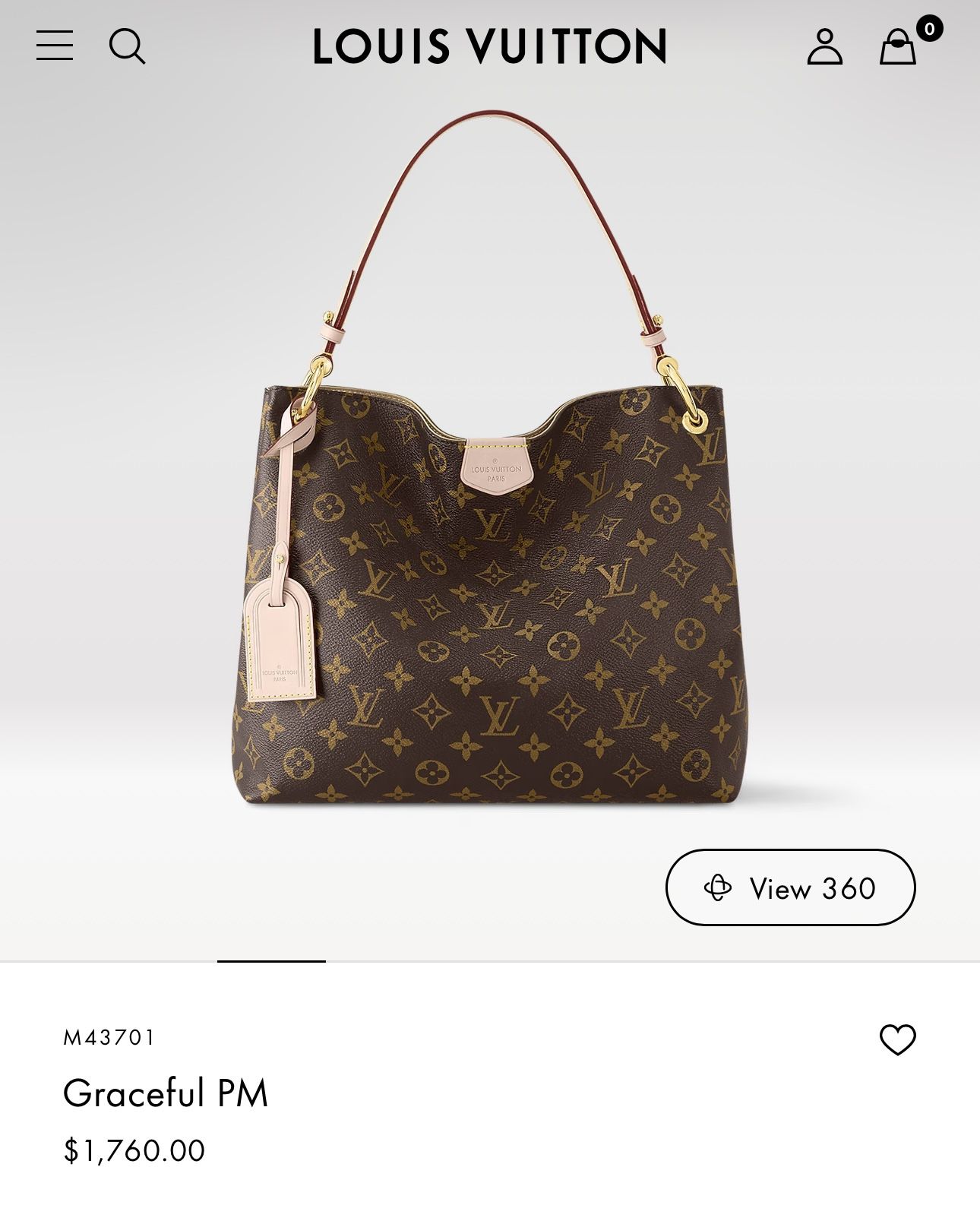Tap the View 360 button
Viewport: 980px width, 1221px height.
790,887
